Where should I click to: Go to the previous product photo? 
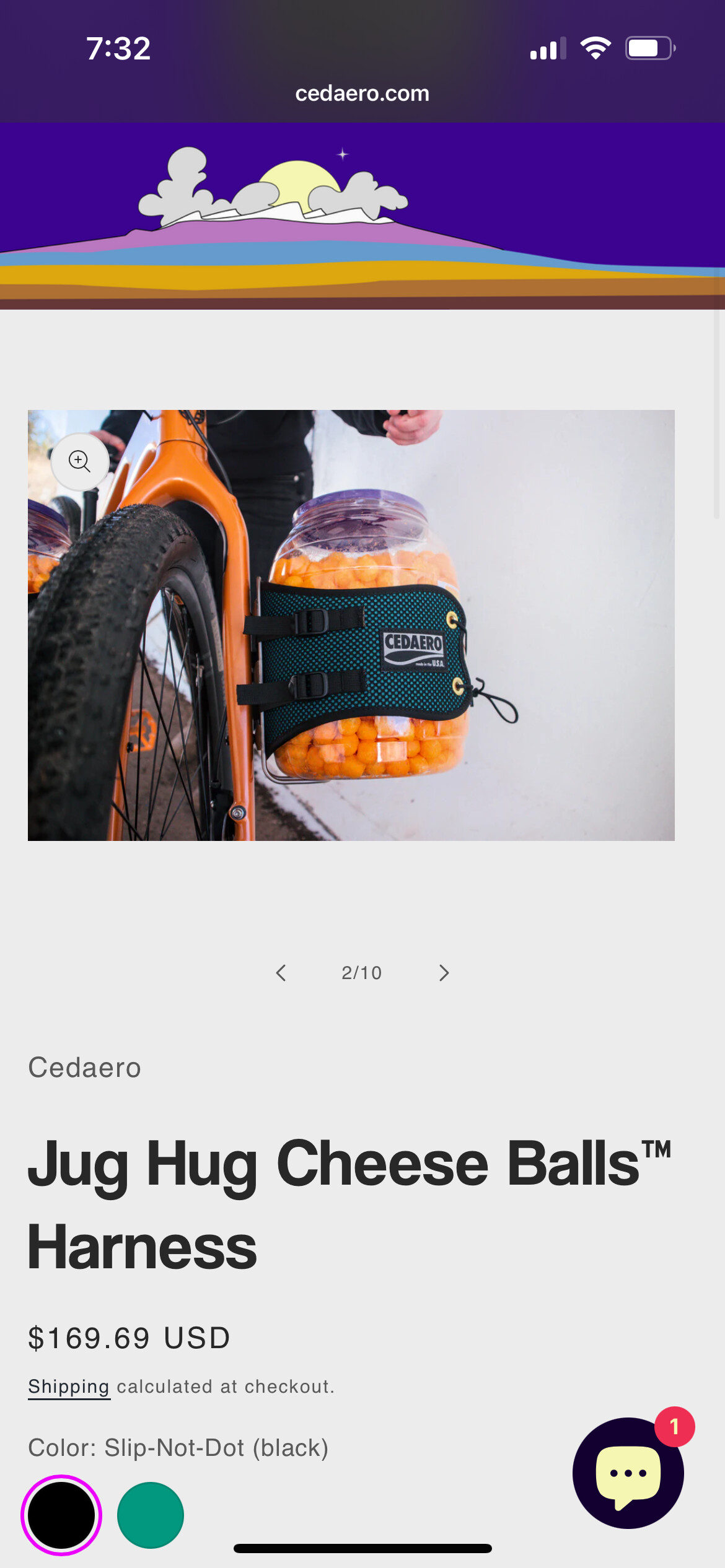click(x=281, y=973)
